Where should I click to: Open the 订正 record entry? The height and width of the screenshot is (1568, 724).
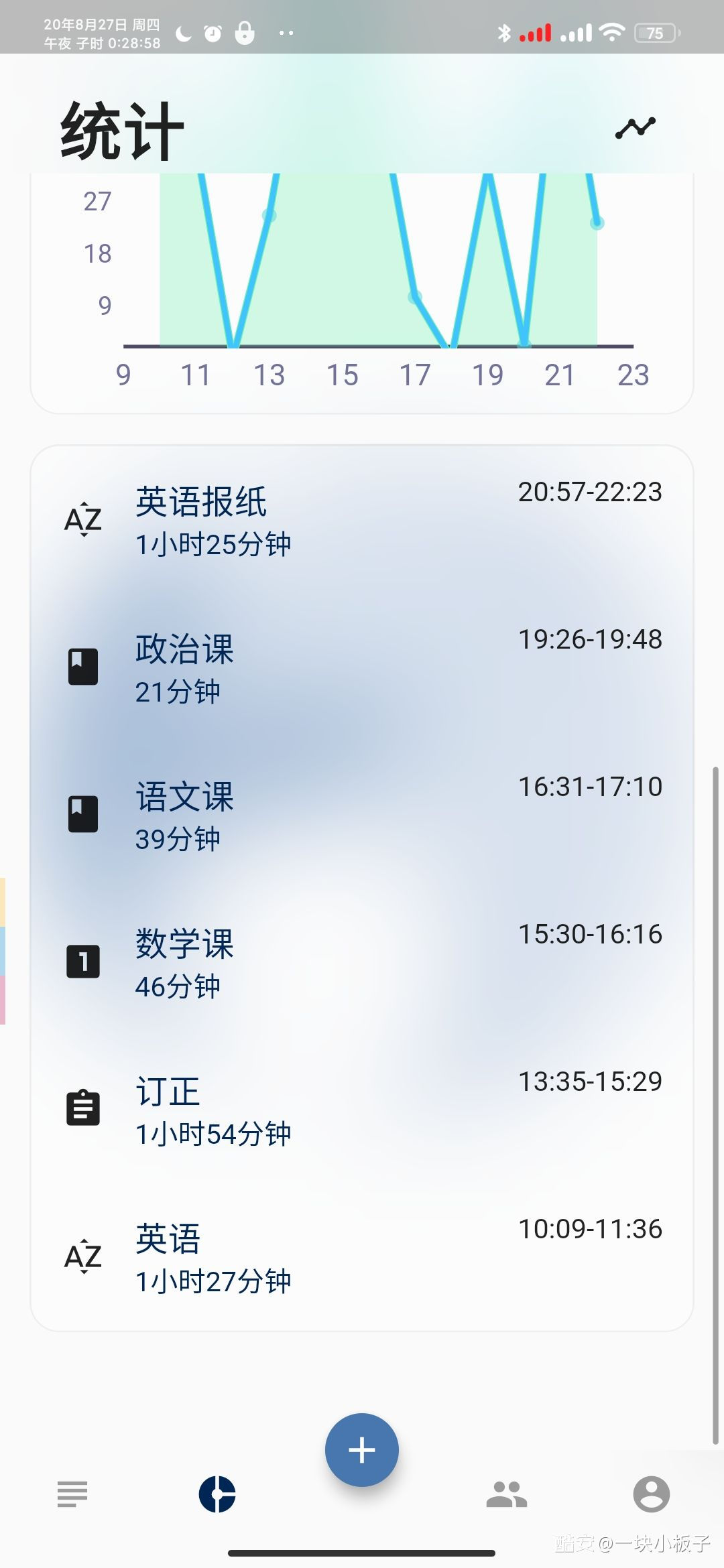tap(362, 1109)
